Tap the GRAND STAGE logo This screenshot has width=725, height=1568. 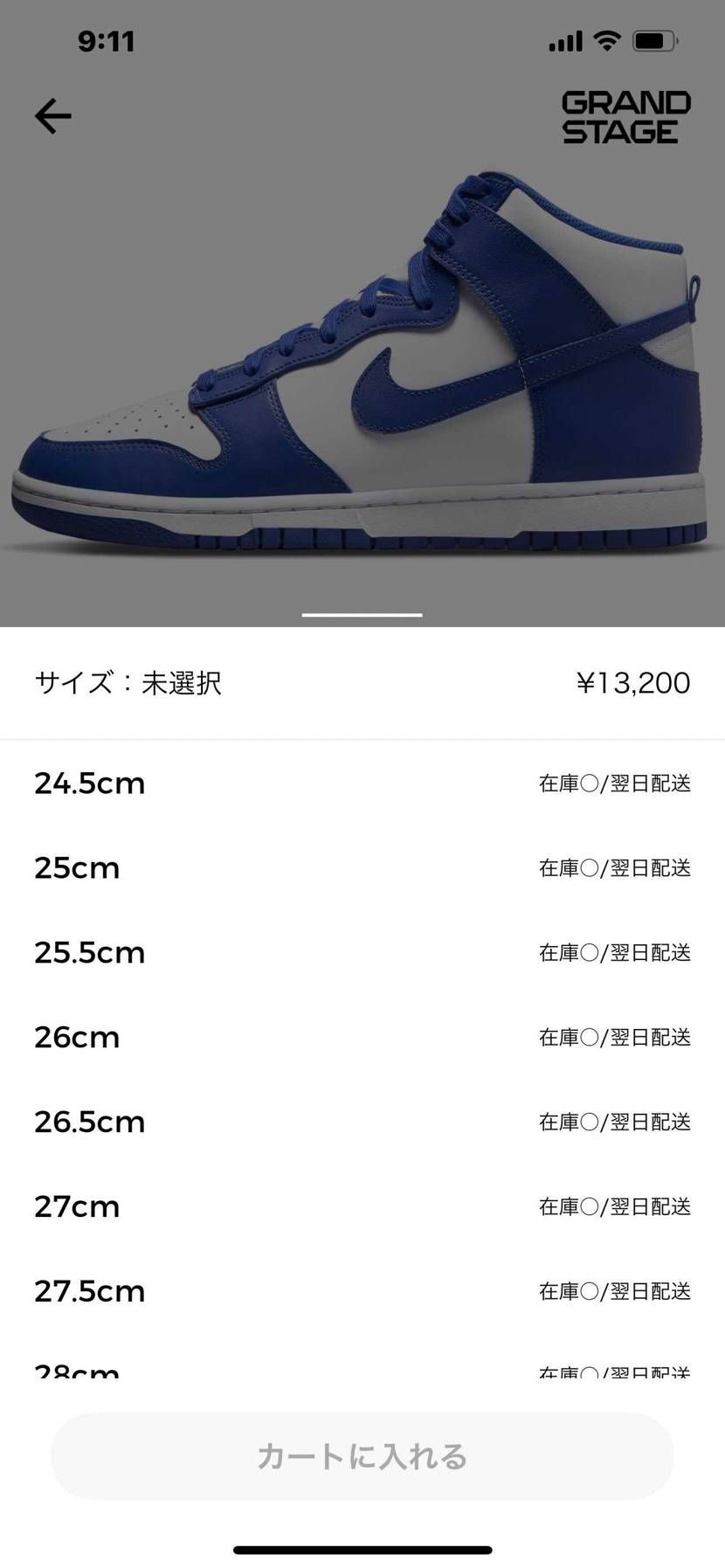622,117
